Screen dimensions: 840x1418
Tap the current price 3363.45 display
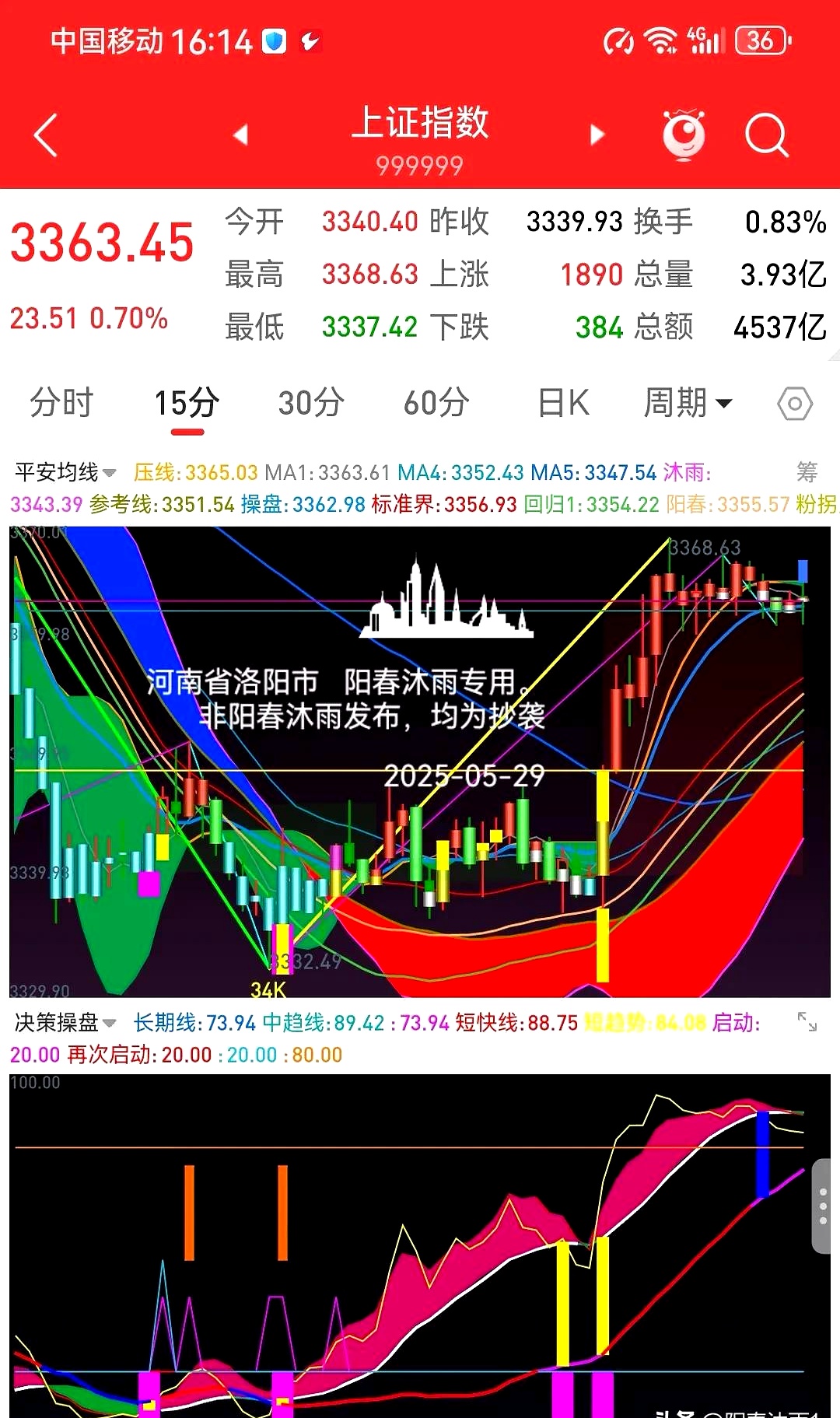[103, 243]
